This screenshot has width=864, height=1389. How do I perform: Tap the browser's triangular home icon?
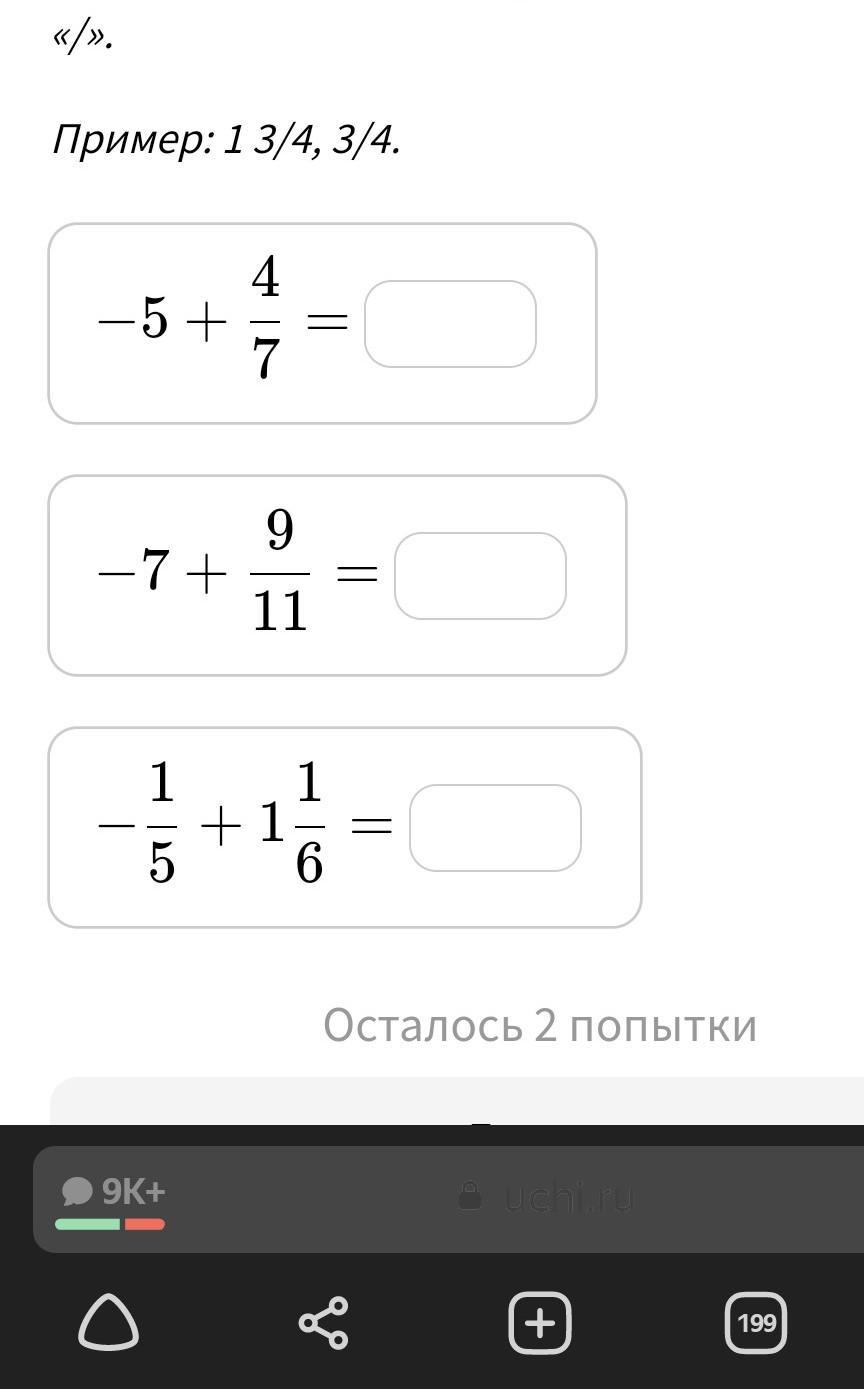tap(109, 1323)
